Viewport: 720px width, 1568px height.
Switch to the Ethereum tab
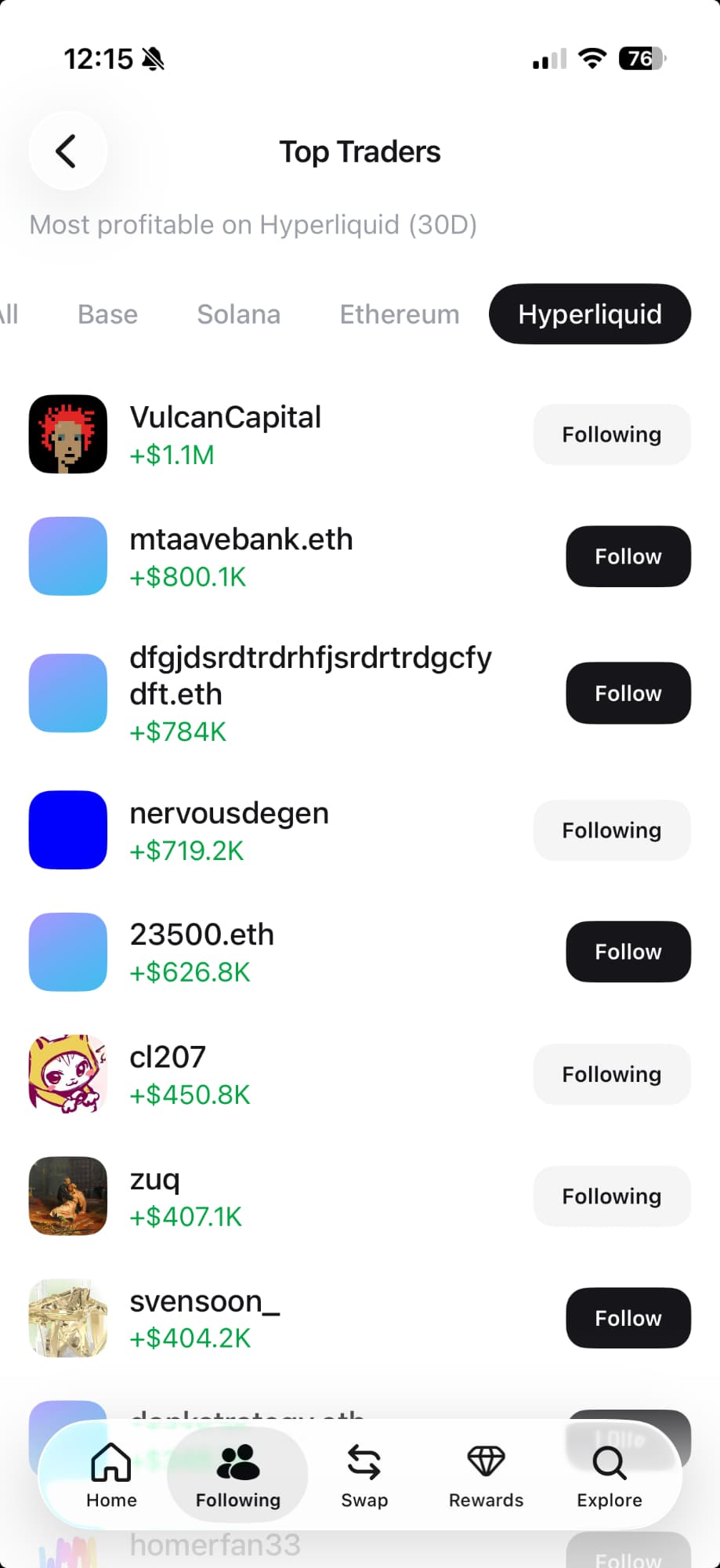399,314
